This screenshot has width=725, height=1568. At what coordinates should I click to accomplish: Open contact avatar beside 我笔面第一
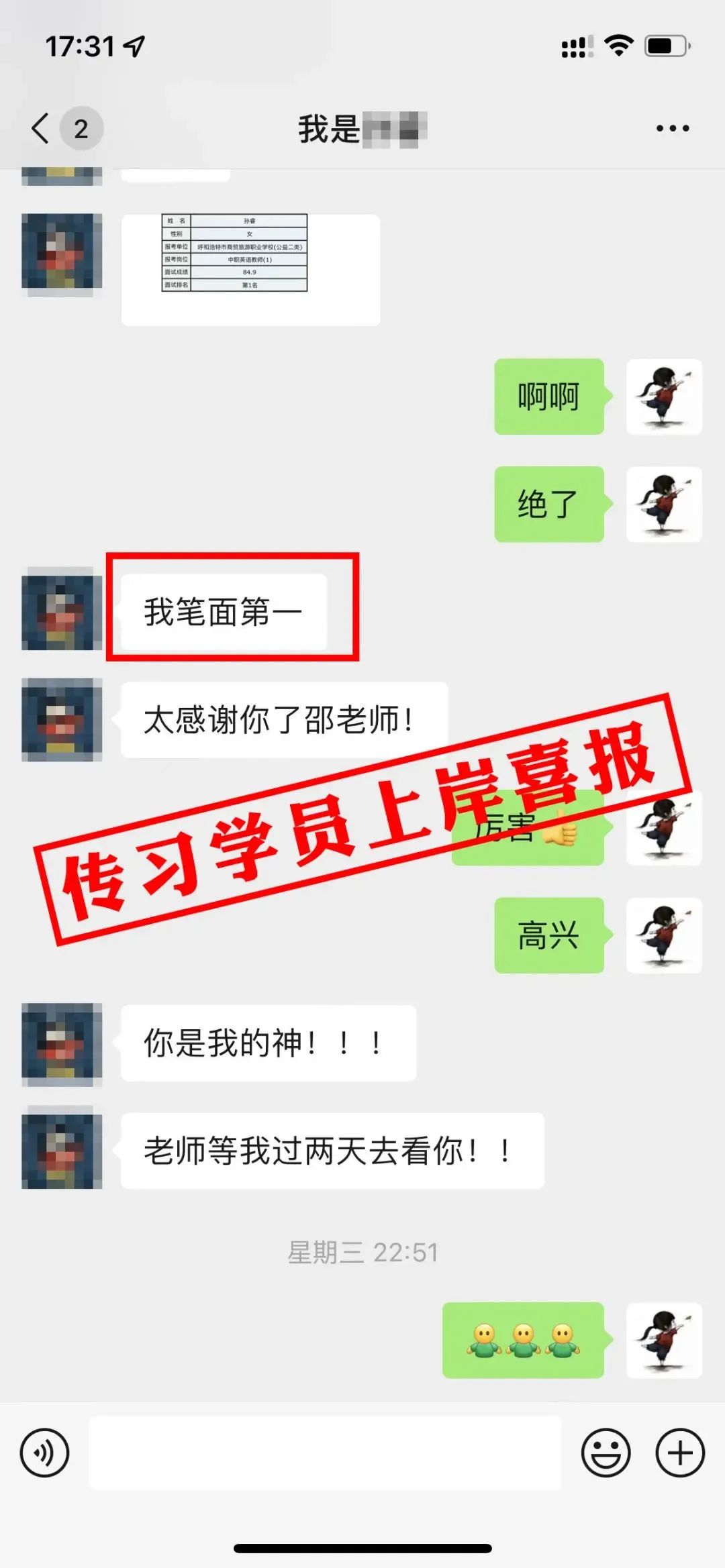click(62, 609)
